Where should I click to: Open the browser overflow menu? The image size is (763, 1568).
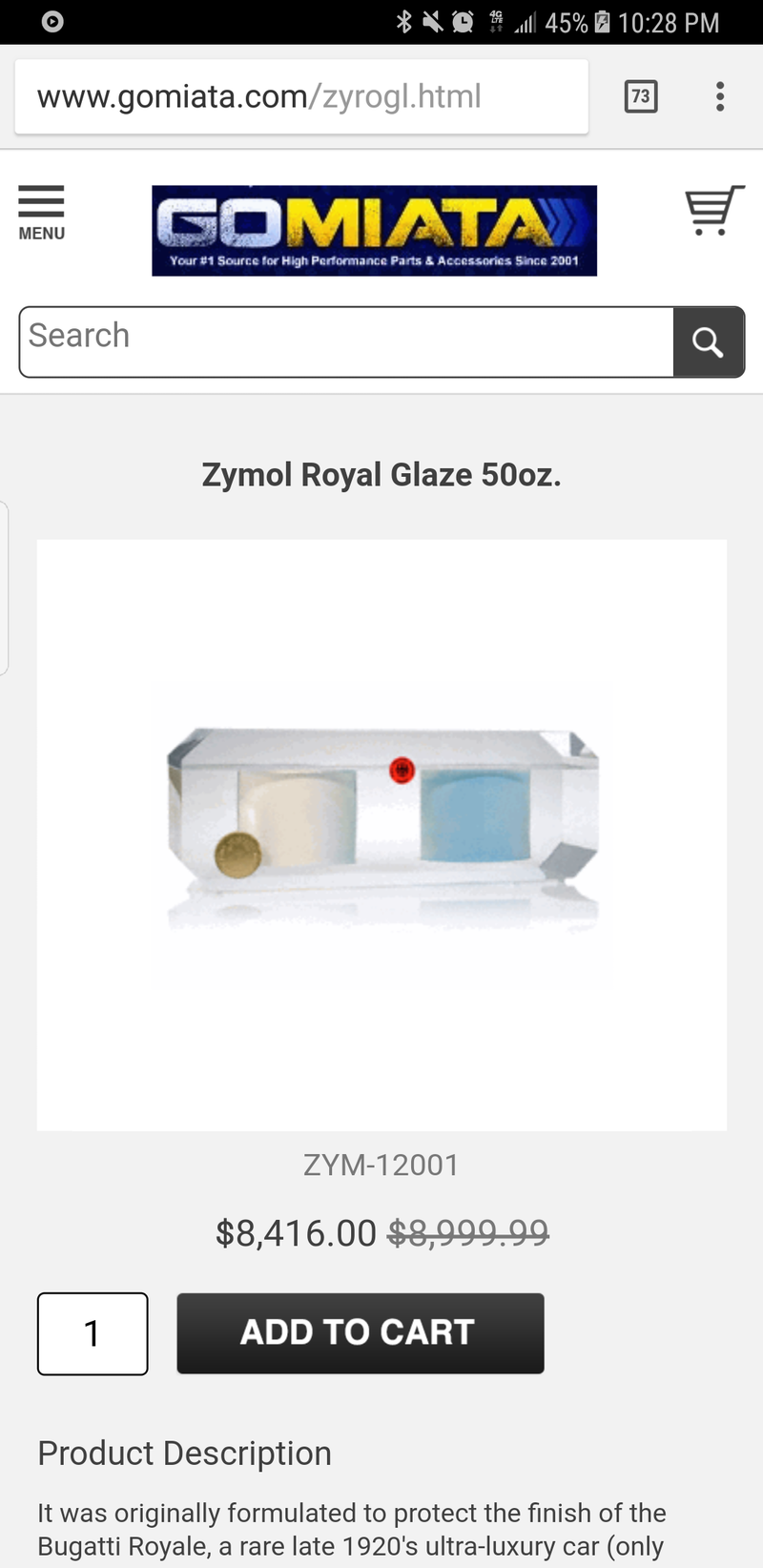click(x=720, y=96)
